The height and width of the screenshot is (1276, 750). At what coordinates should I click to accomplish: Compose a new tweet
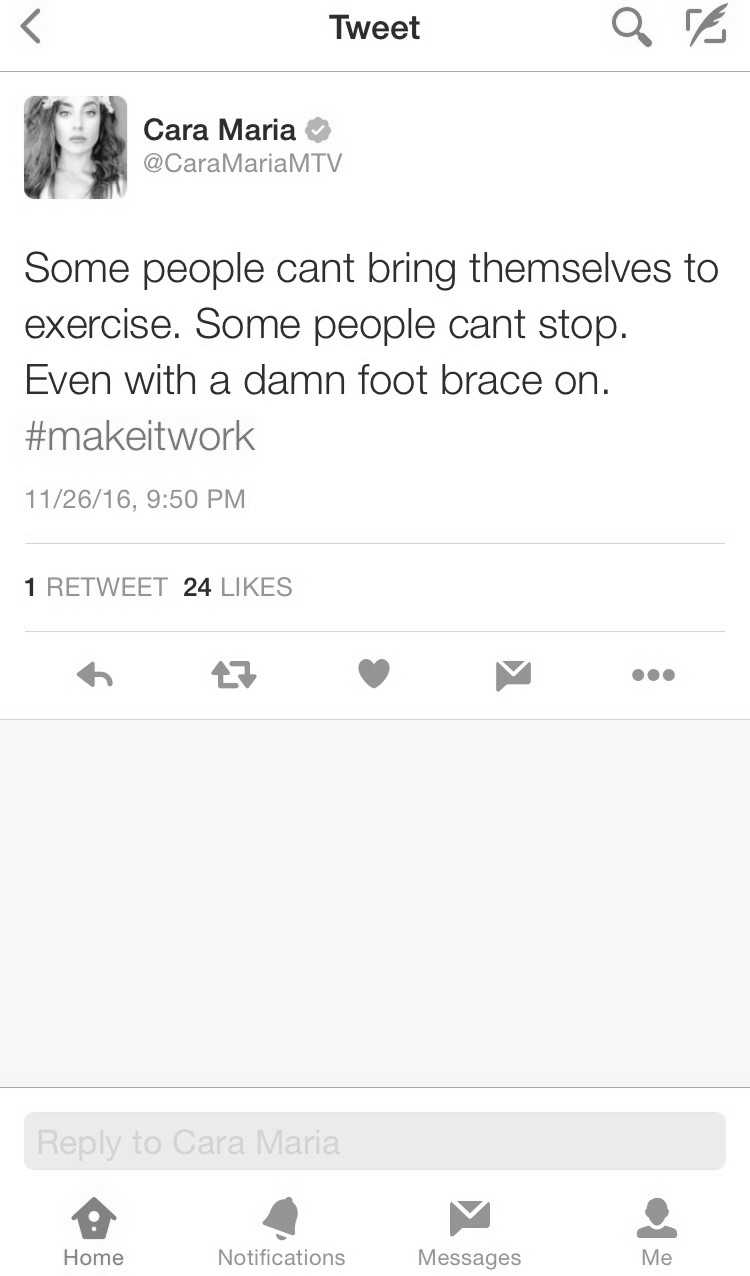(706, 27)
